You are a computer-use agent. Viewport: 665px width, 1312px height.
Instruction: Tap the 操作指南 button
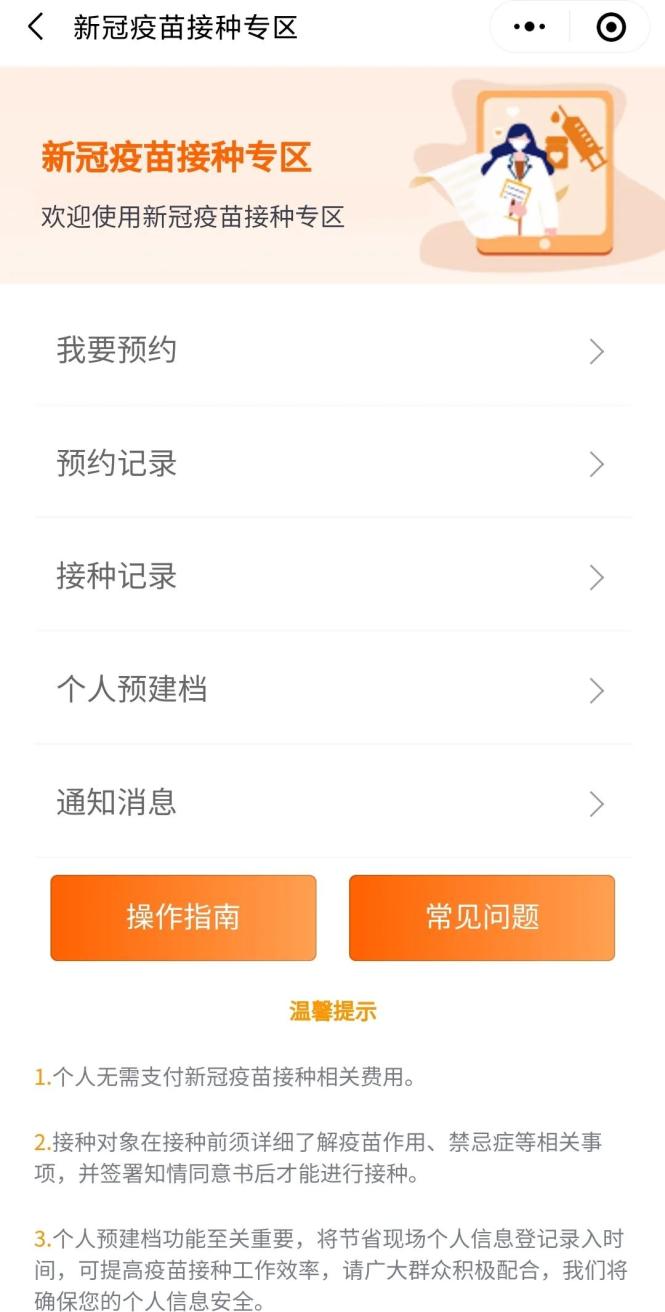tap(183, 918)
